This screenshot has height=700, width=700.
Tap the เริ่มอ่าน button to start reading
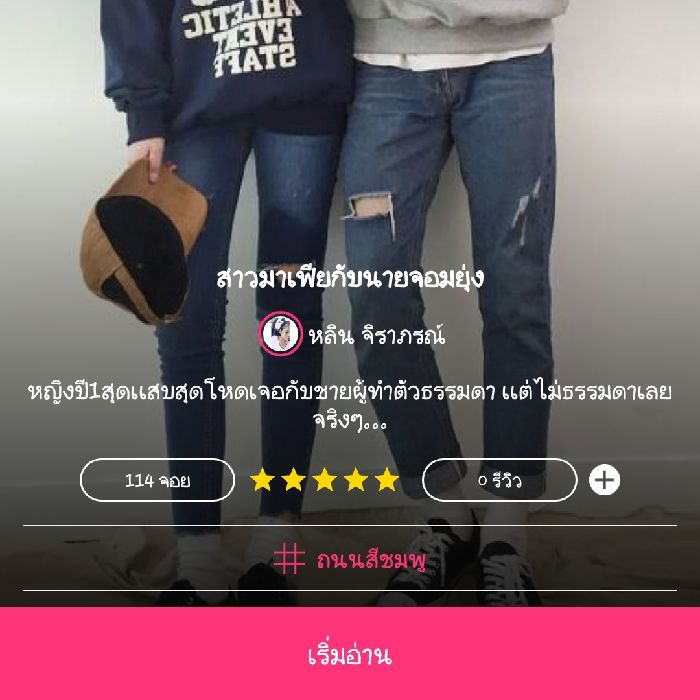coord(350,654)
